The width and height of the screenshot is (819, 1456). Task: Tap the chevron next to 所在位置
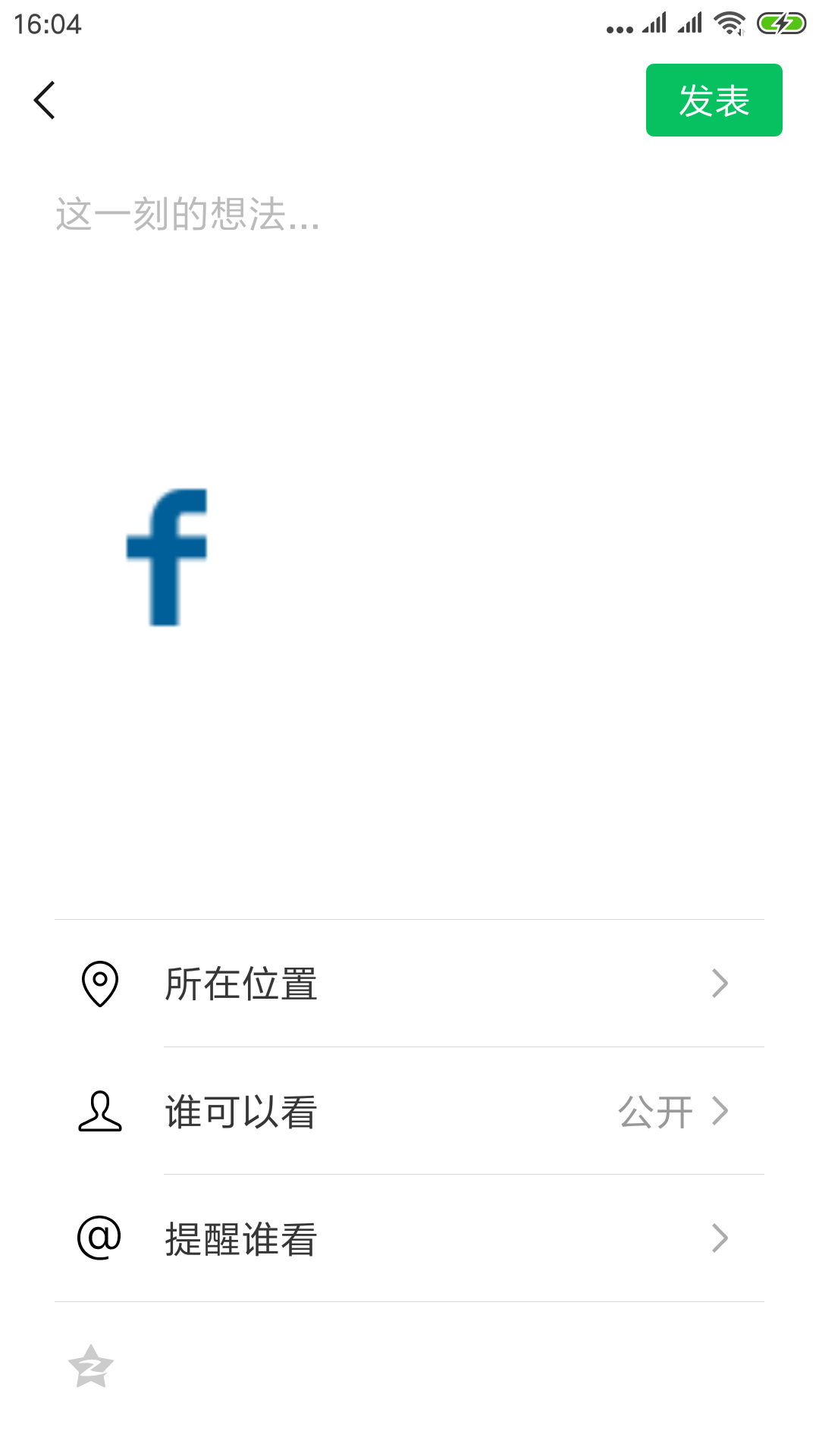[719, 984]
